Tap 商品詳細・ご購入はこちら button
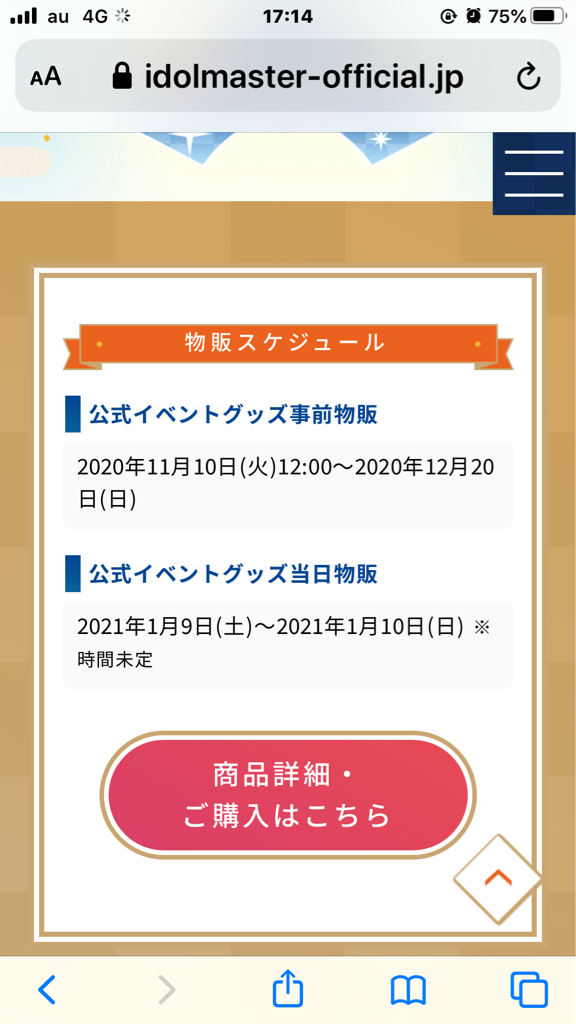The image size is (576, 1024). (288, 795)
